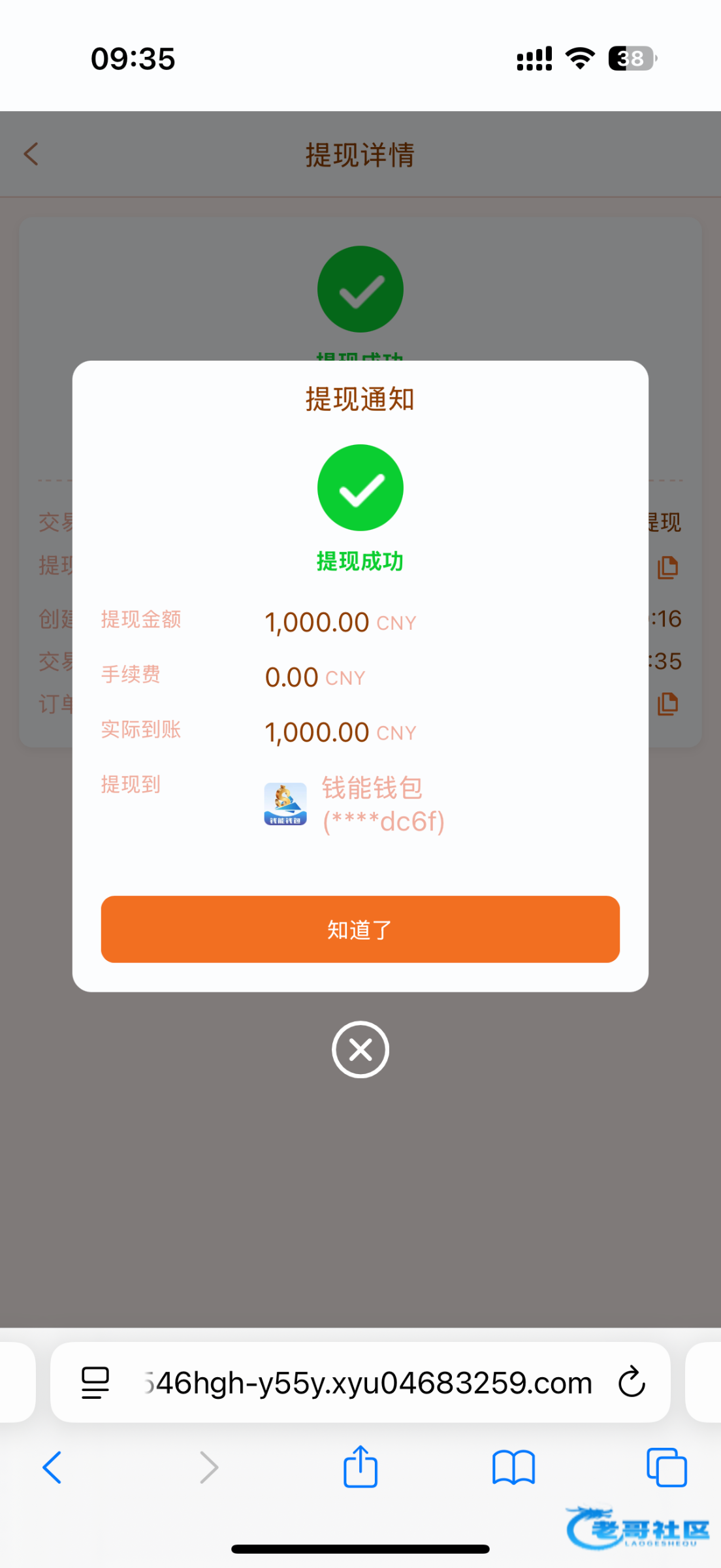Tap the 知道了 confirmation button
This screenshot has width=721, height=1568.
(360, 928)
